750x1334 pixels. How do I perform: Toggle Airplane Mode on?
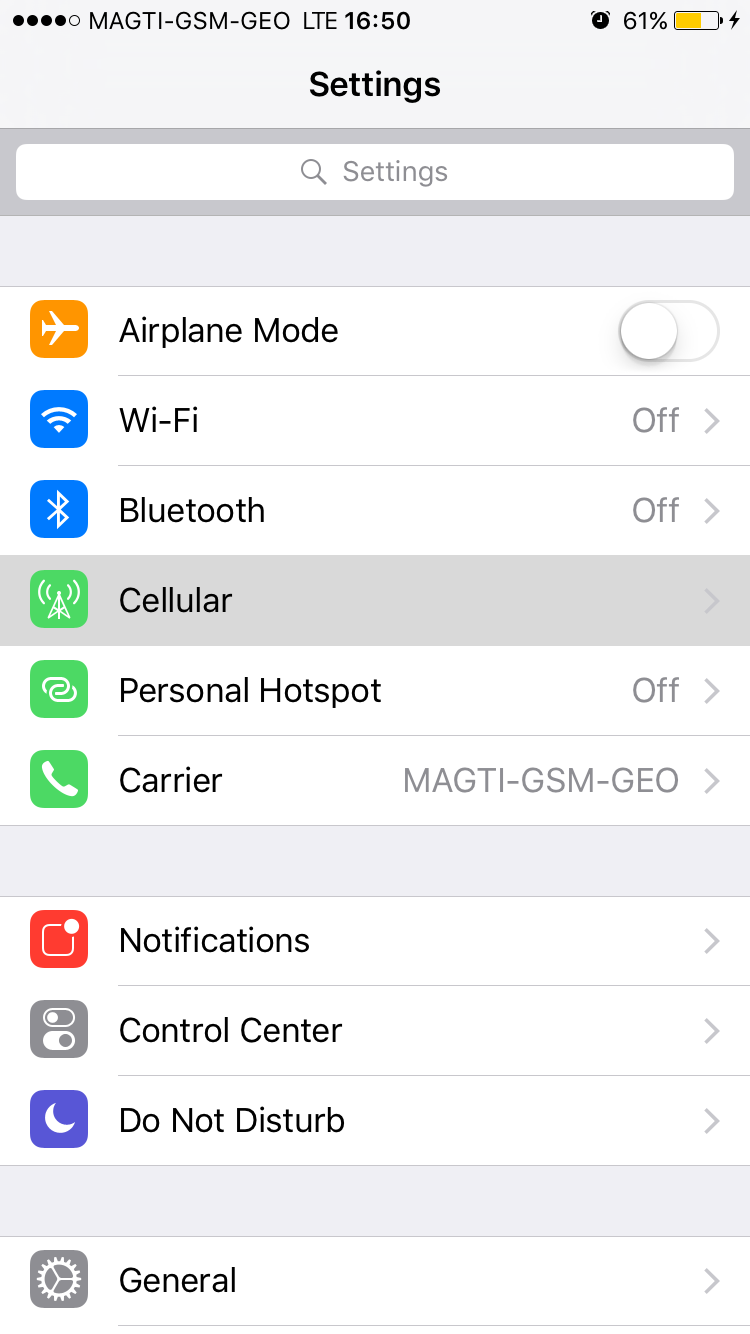[x=668, y=331]
